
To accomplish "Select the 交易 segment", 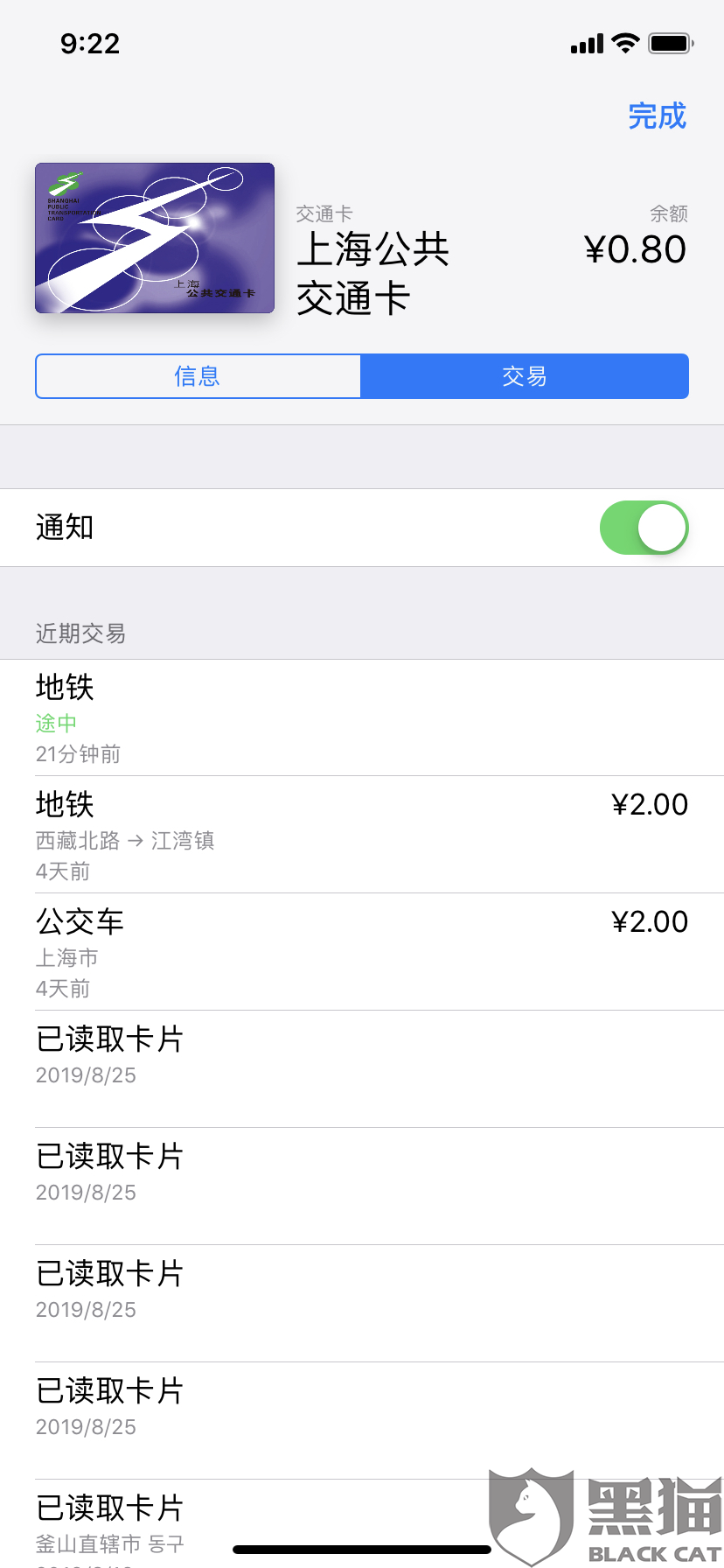I will (x=525, y=376).
